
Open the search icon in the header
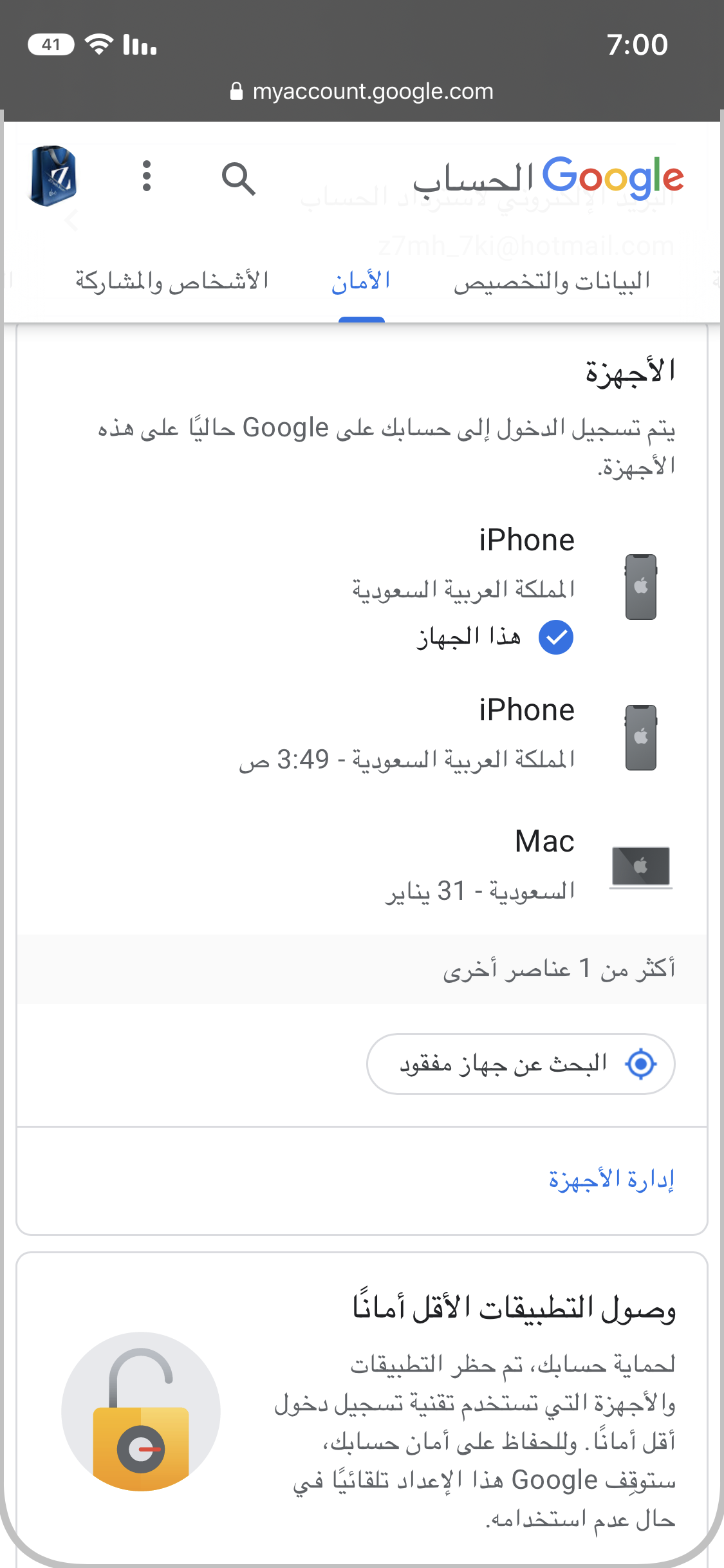[239, 178]
